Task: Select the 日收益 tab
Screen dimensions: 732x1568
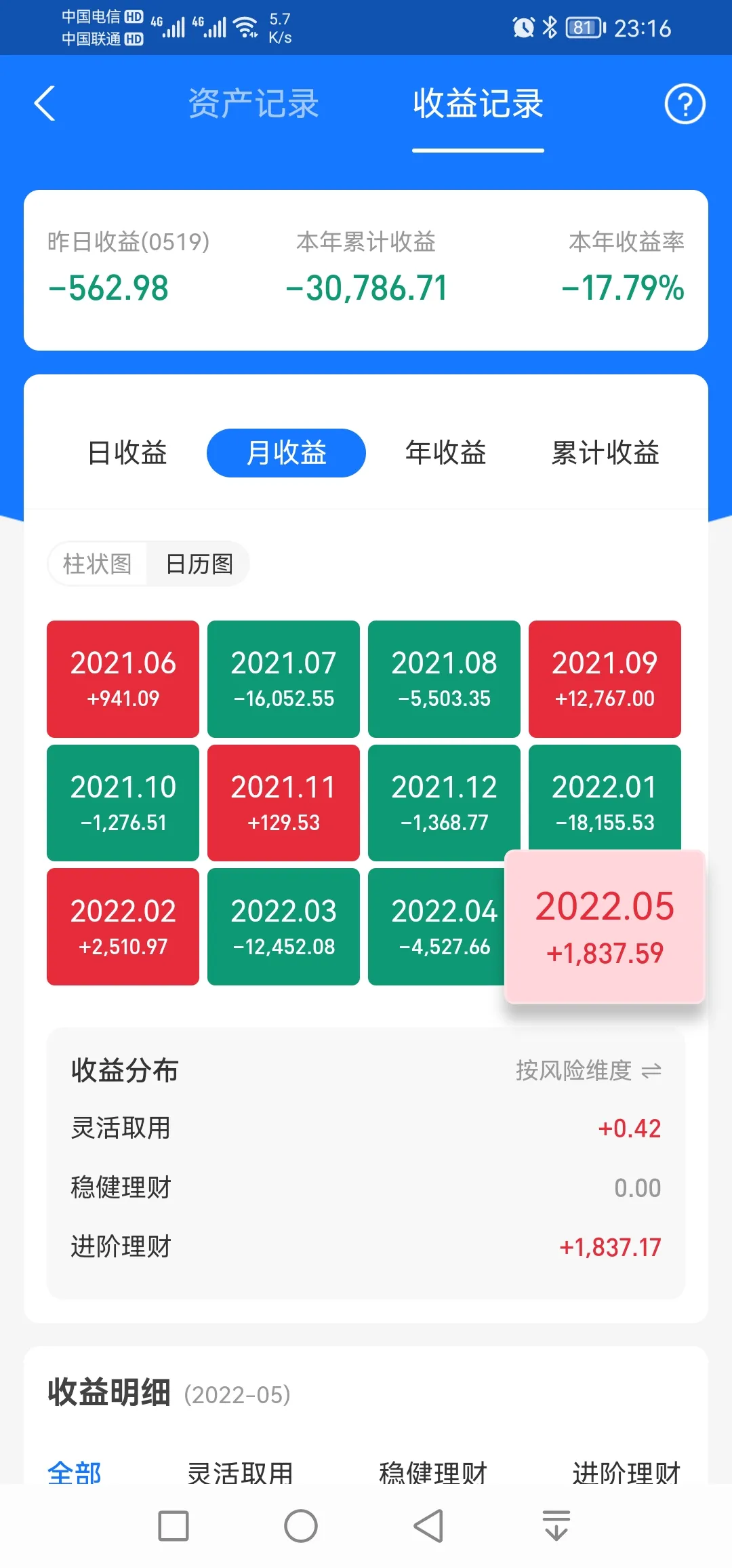Action: [x=127, y=453]
